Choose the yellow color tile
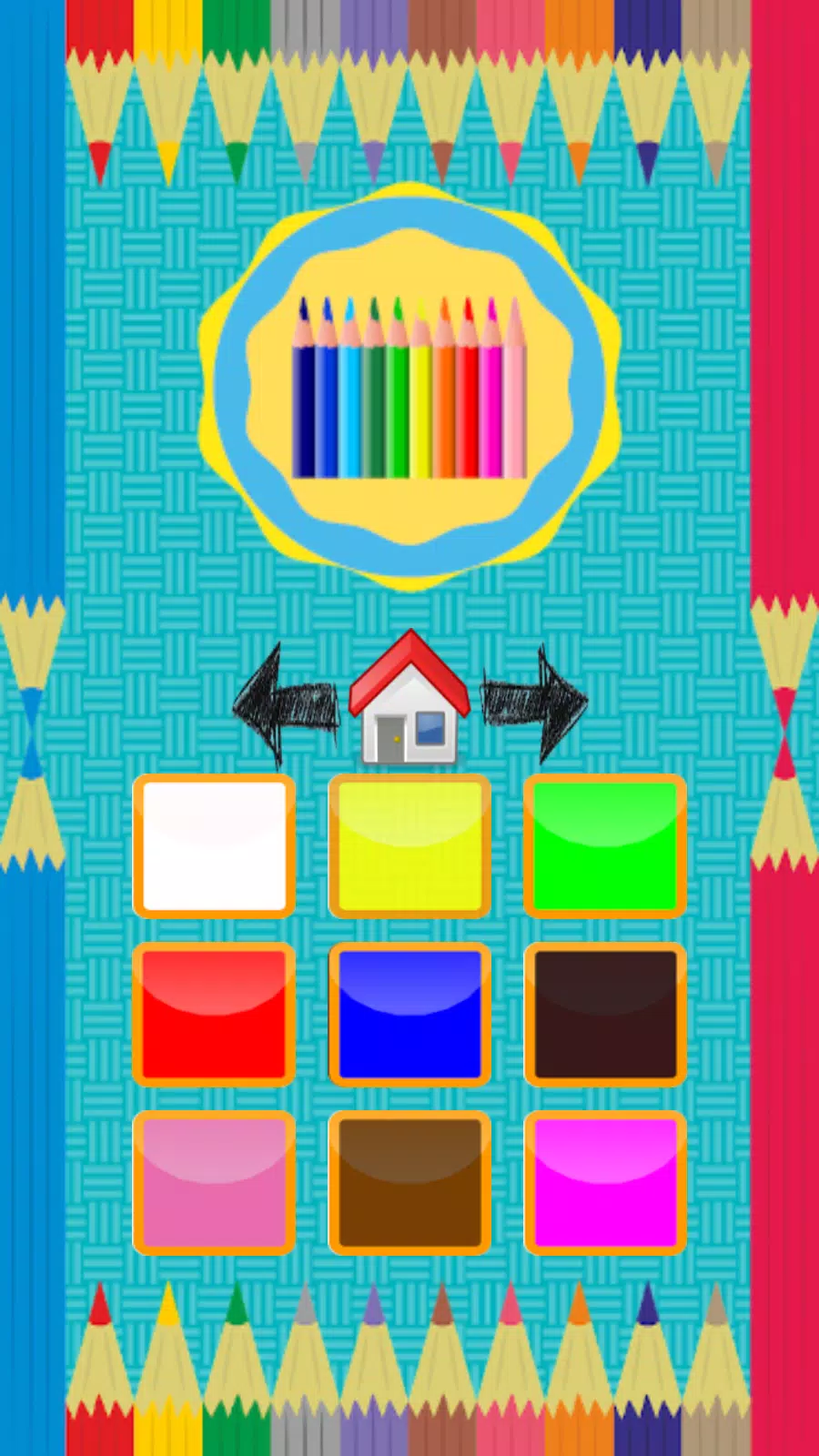The width and height of the screenshot is (819, 1456). click(x=409, y=846)
